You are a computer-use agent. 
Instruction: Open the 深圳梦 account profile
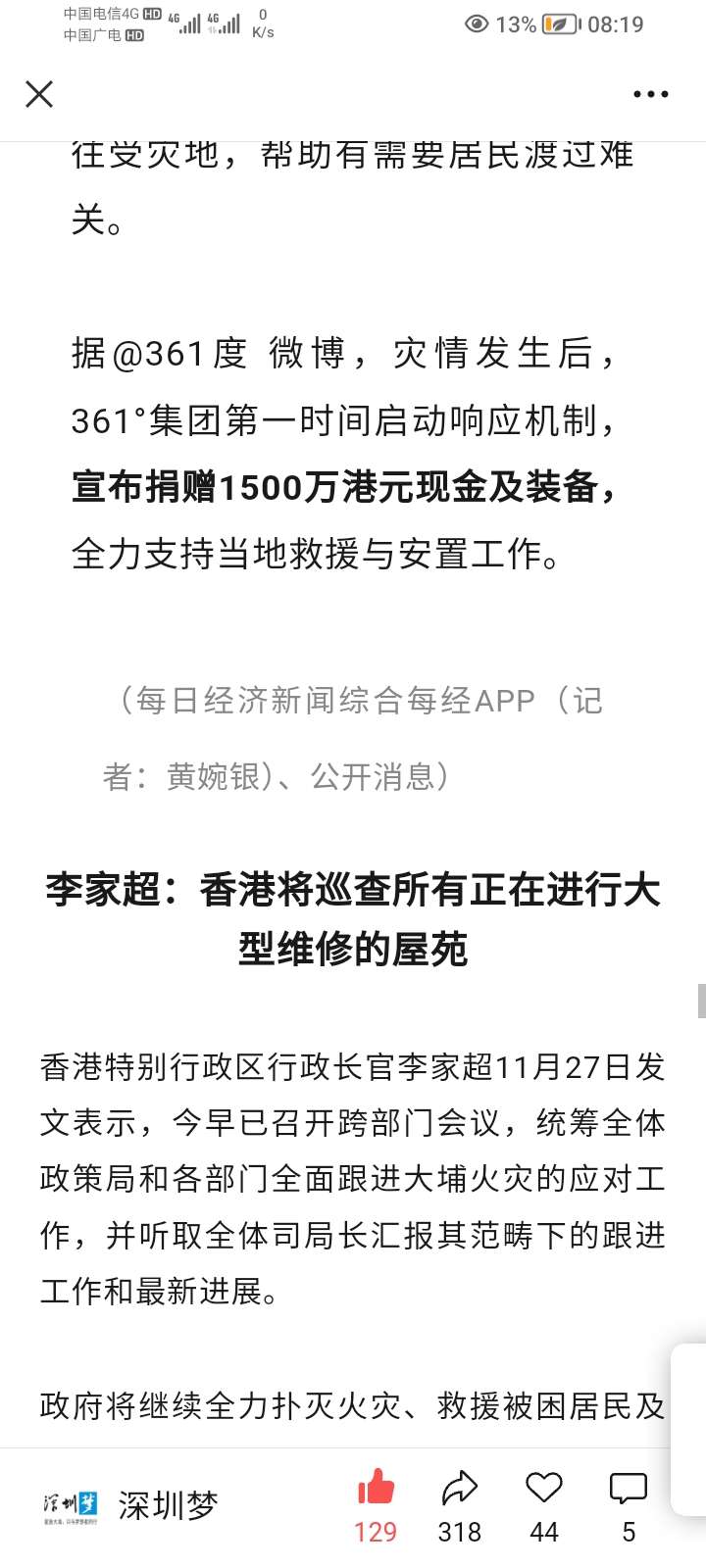(x=130, y=1505)
